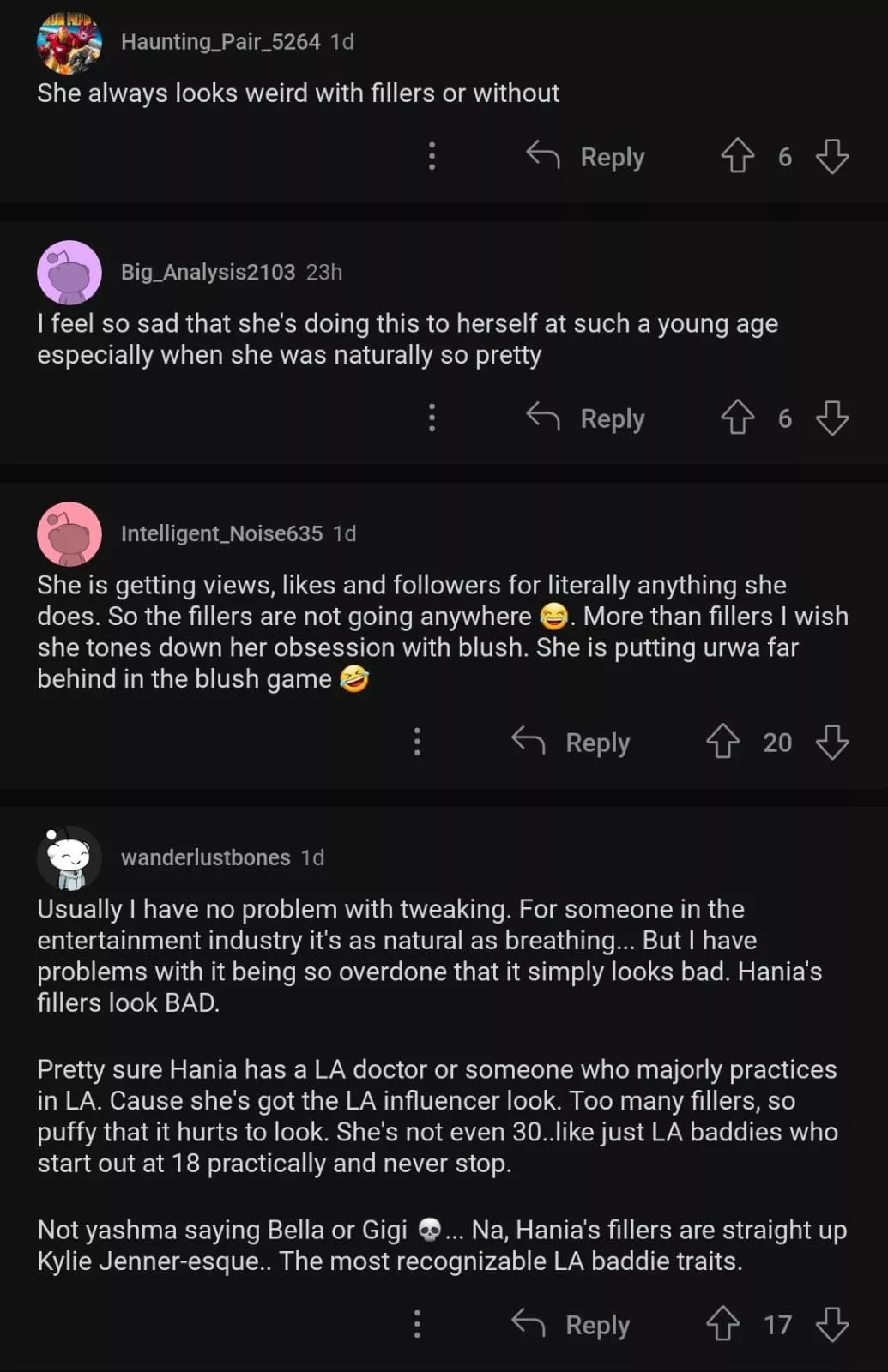Reply to wanderlustbones' comment
Image resolution: width=888 pixels, height=1372 pixels.
(x=571, y=1325)
